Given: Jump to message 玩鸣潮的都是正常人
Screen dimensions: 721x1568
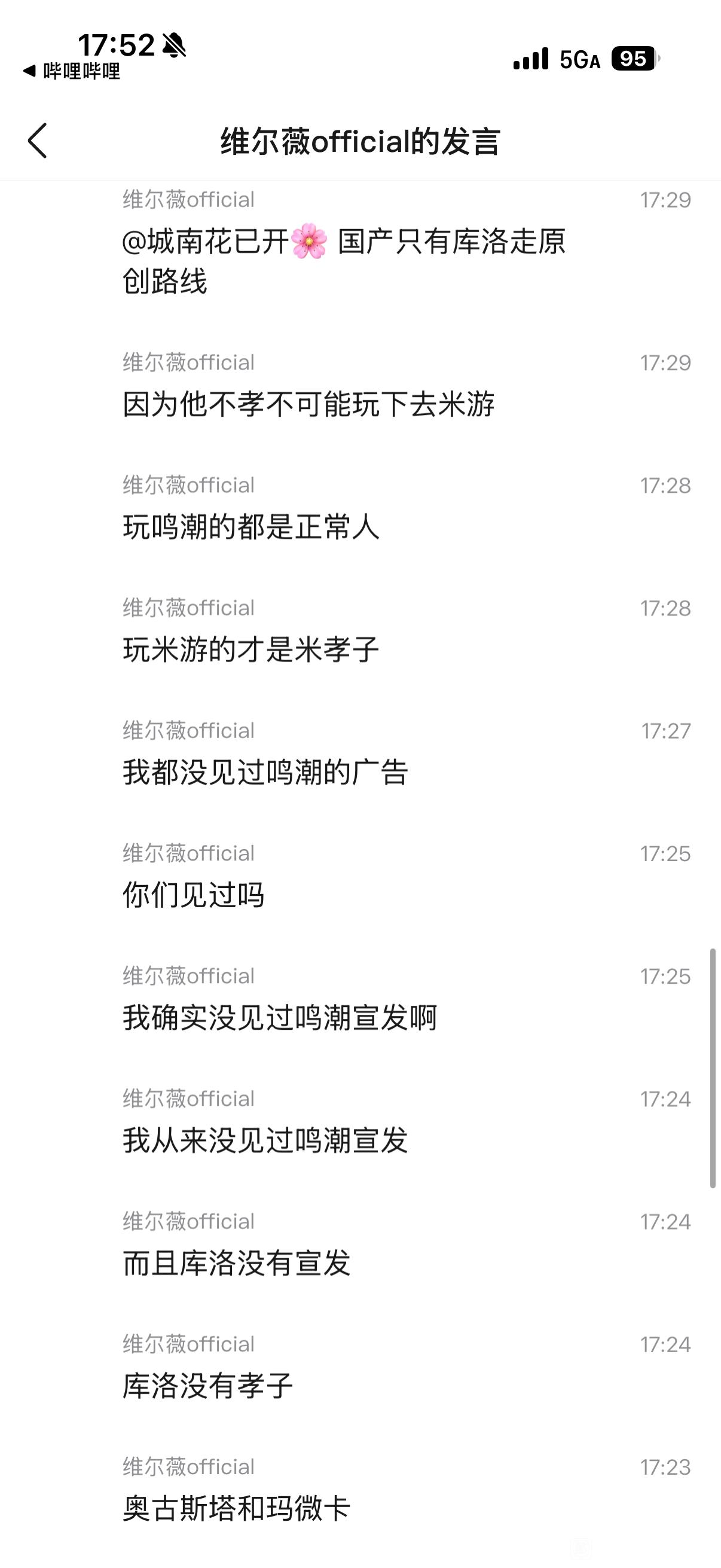Looking at the screenshot, I should (251, 527).
